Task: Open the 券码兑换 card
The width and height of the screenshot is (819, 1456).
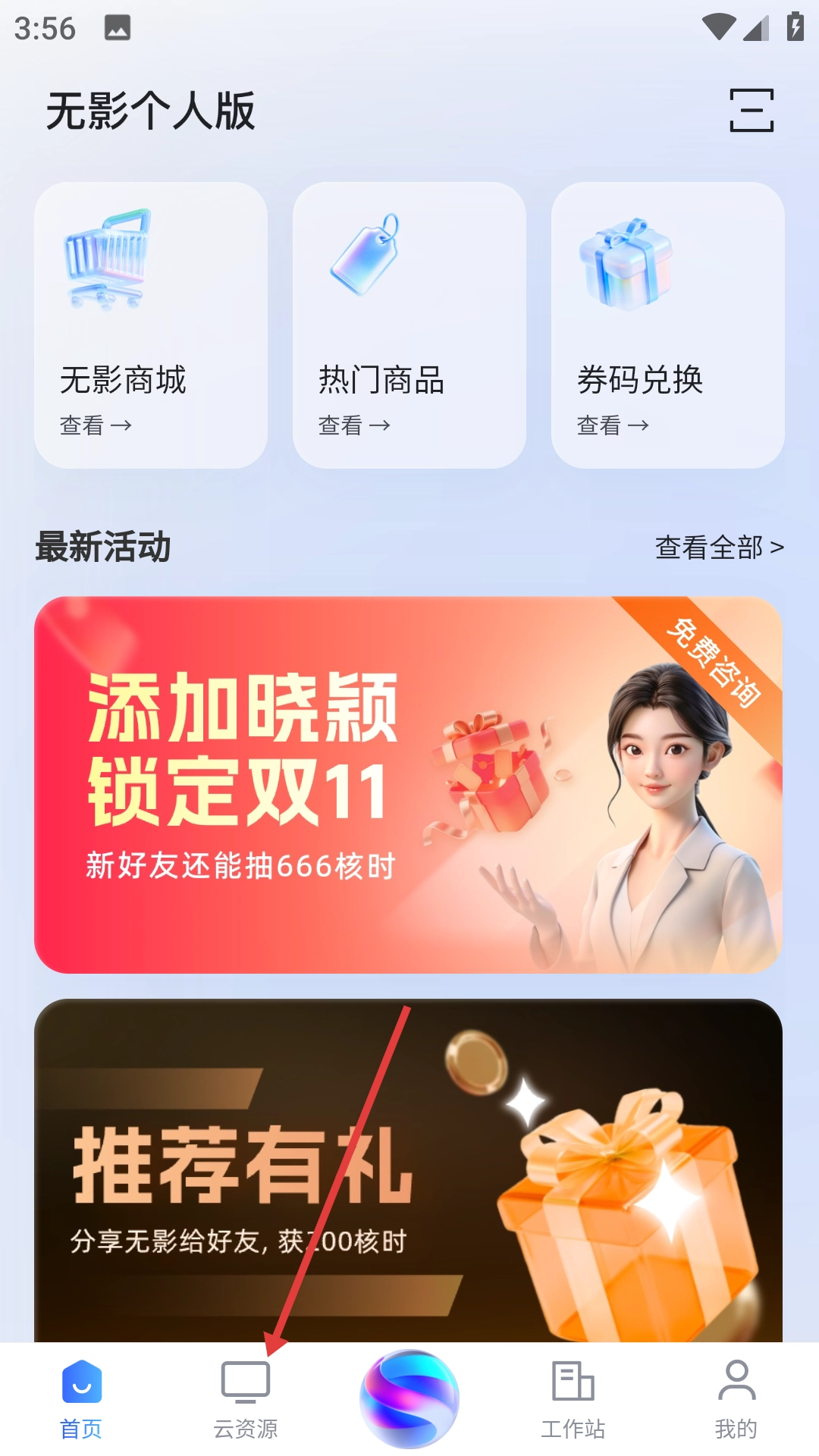Action: point(667,325)
